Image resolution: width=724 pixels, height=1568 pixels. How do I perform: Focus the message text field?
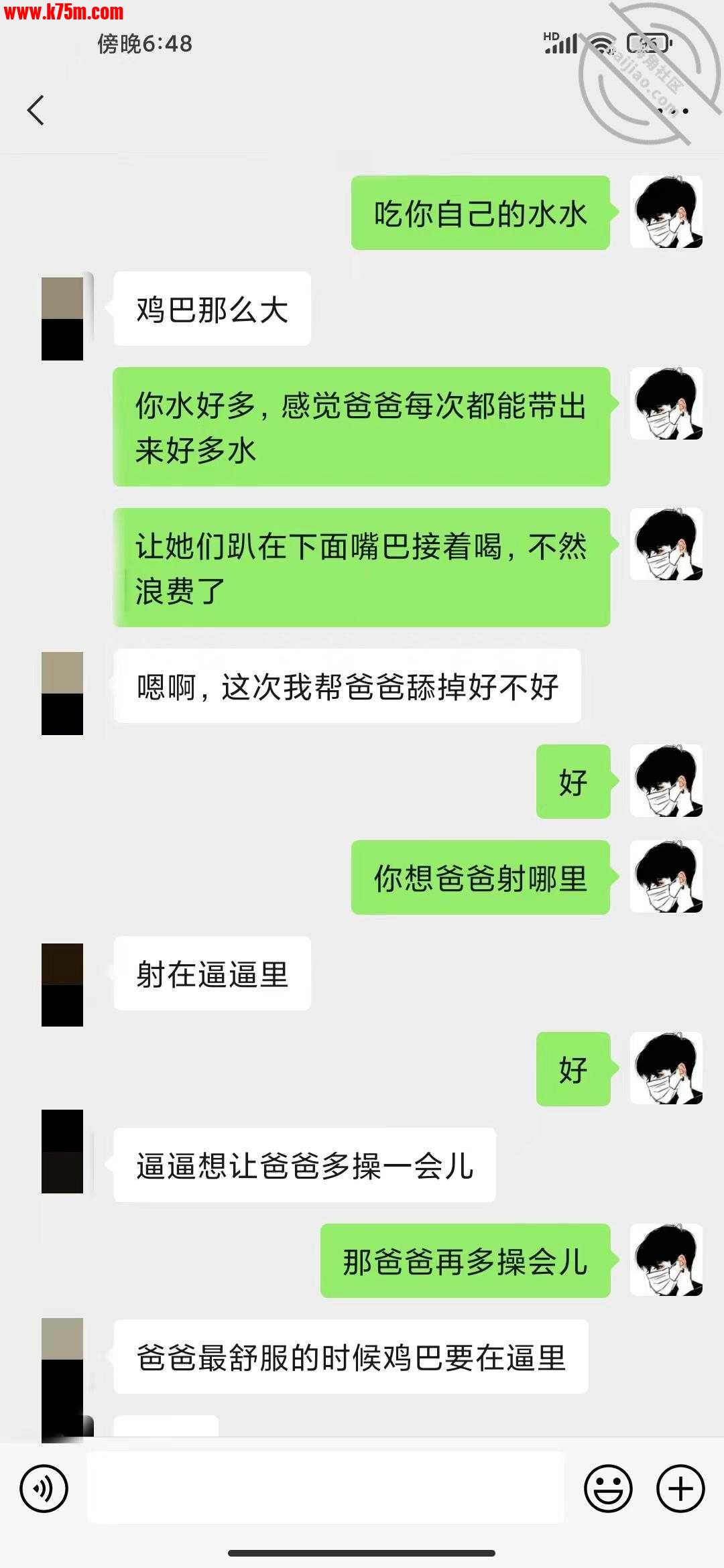(x=326, y=1488)
